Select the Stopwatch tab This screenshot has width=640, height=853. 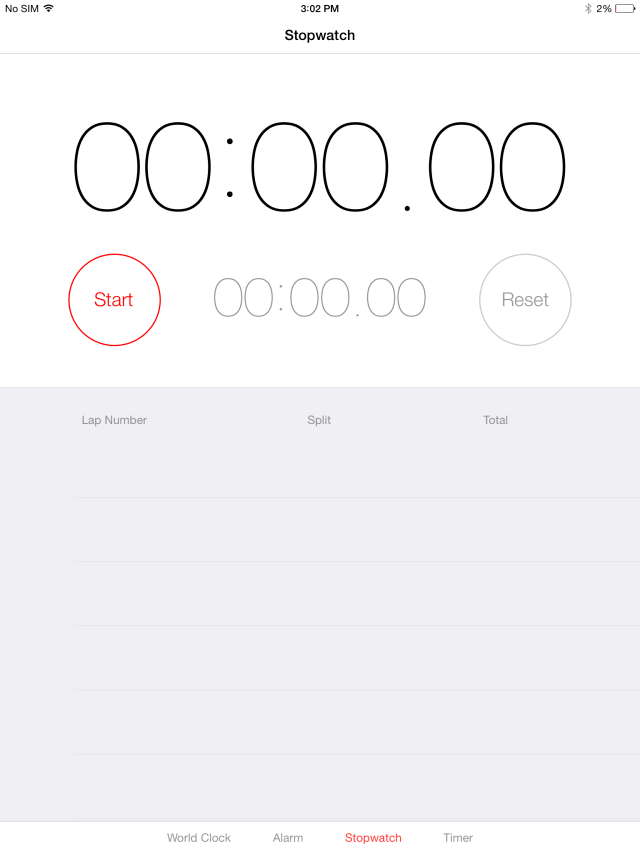click(x=373, y=838)
